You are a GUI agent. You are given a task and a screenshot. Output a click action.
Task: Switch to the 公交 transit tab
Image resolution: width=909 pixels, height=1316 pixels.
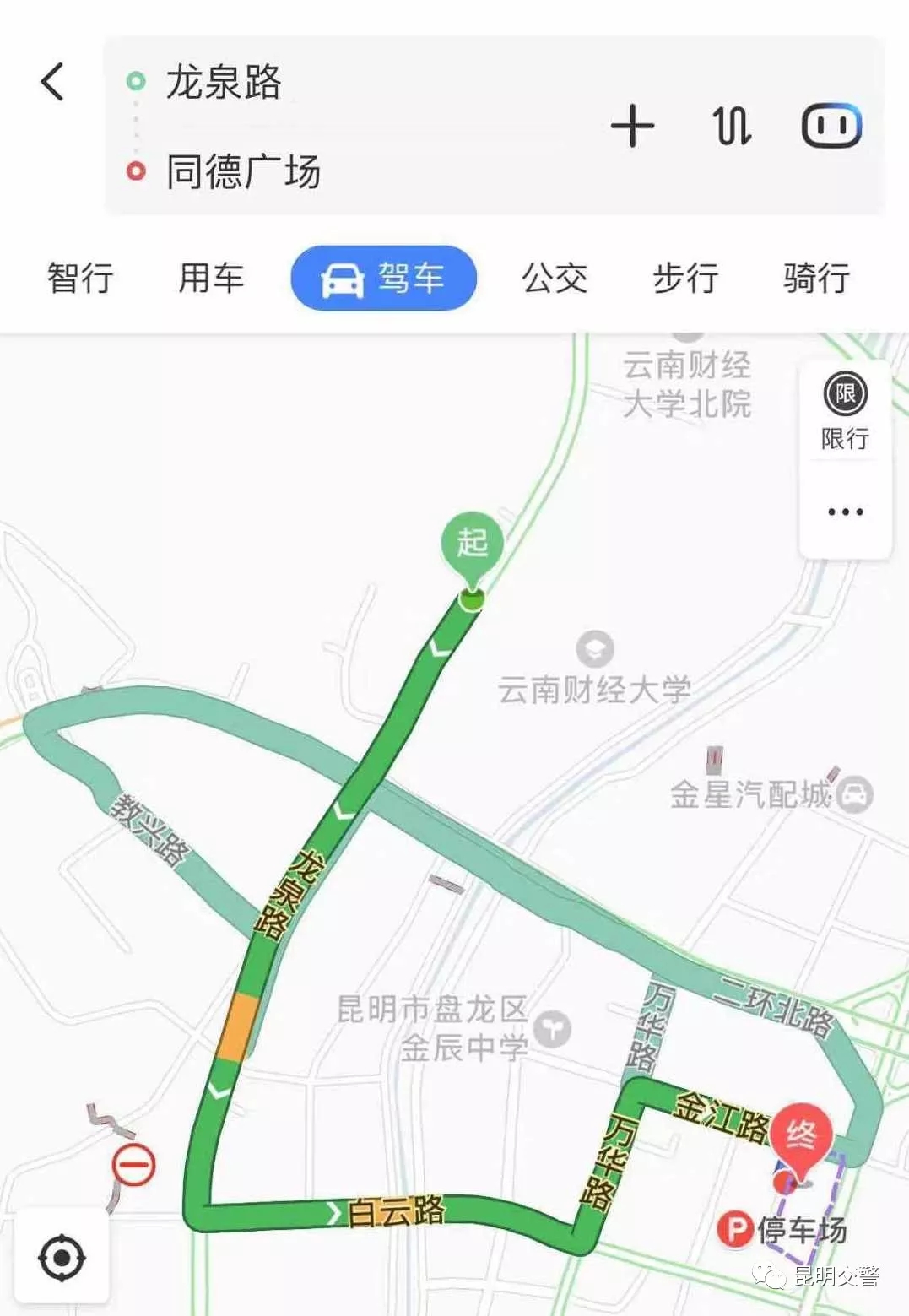coord(555,278)
